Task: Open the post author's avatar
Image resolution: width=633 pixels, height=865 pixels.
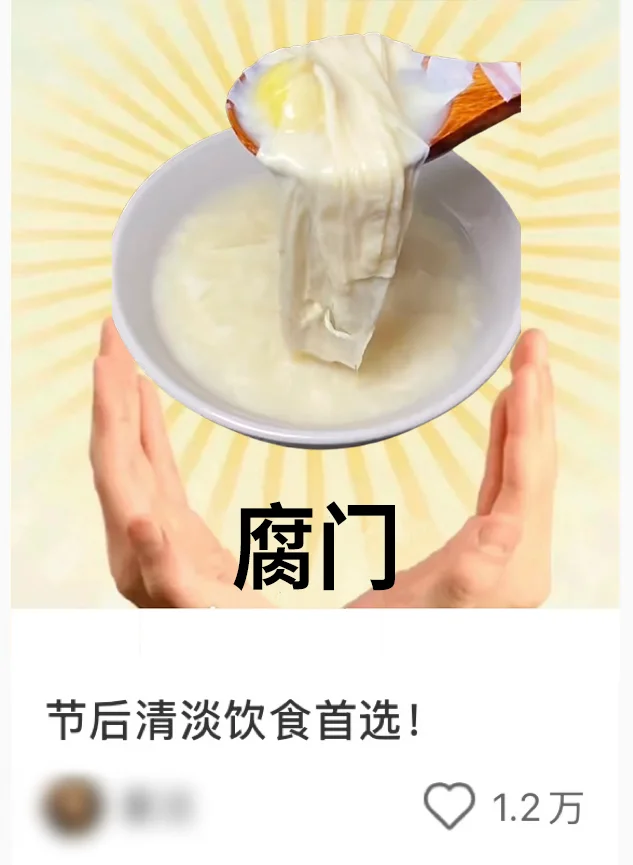Action: [73, 805]
